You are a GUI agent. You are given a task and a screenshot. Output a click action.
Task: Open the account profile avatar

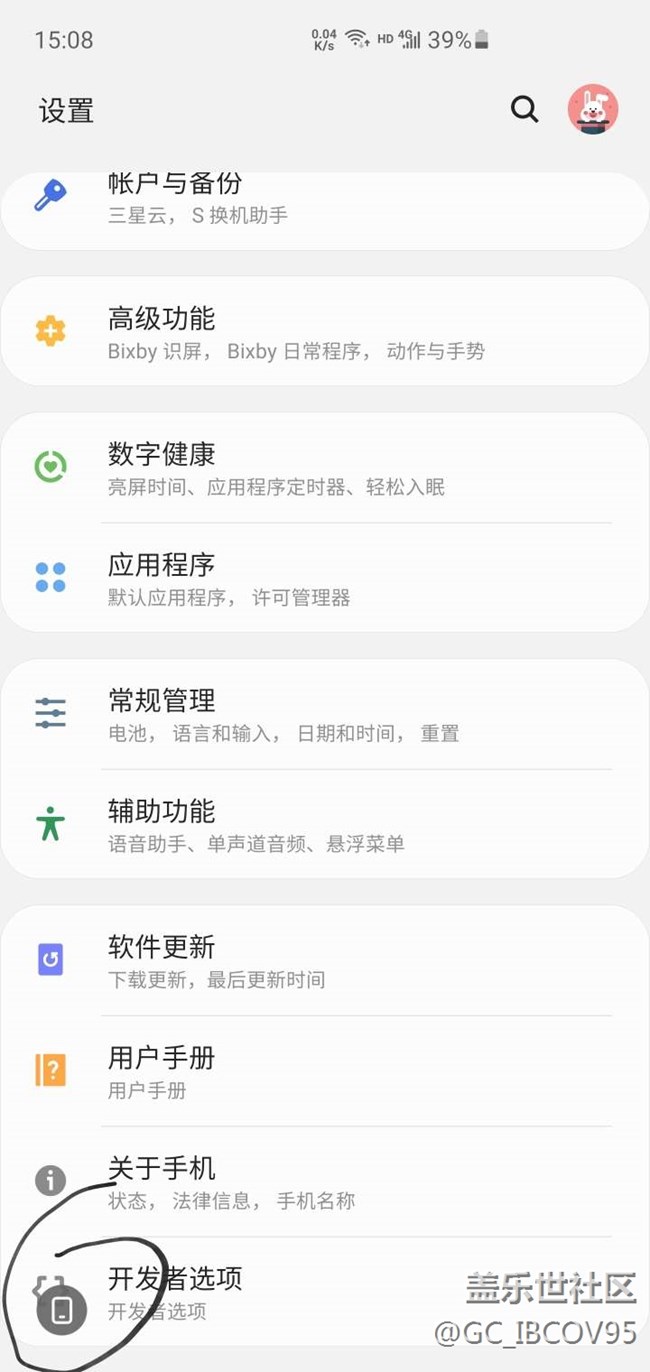592,109
